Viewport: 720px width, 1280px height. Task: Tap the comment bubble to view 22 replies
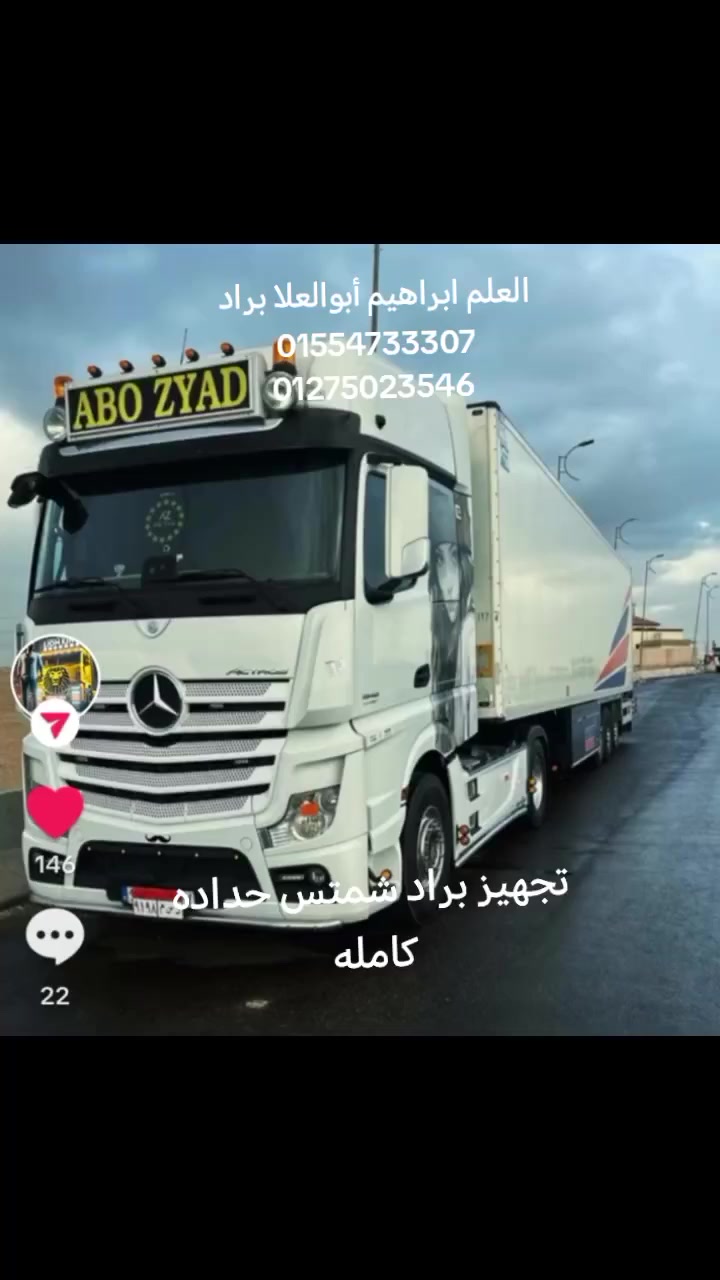[x=57, y=933]
